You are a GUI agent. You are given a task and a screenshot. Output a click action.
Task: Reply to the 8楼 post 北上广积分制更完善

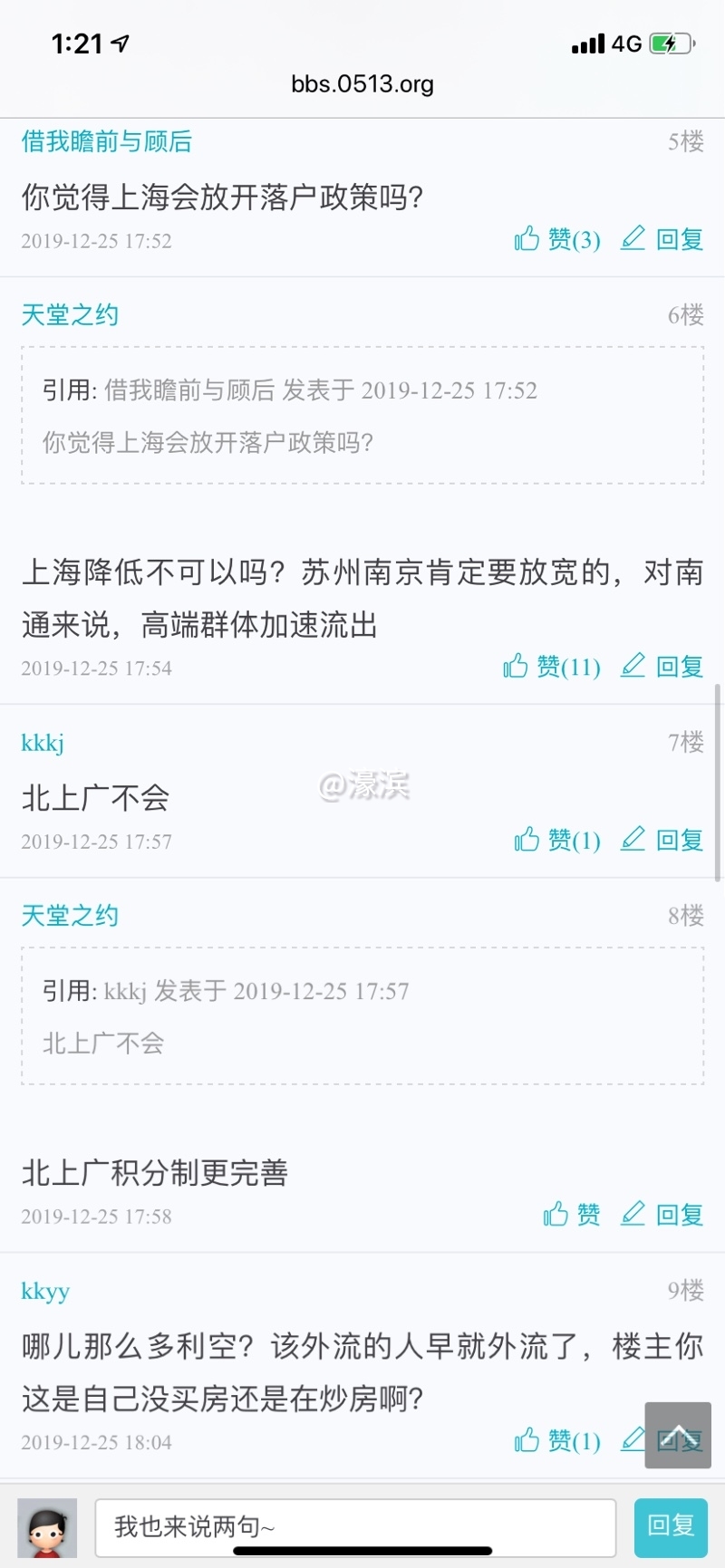point(662,1215)
